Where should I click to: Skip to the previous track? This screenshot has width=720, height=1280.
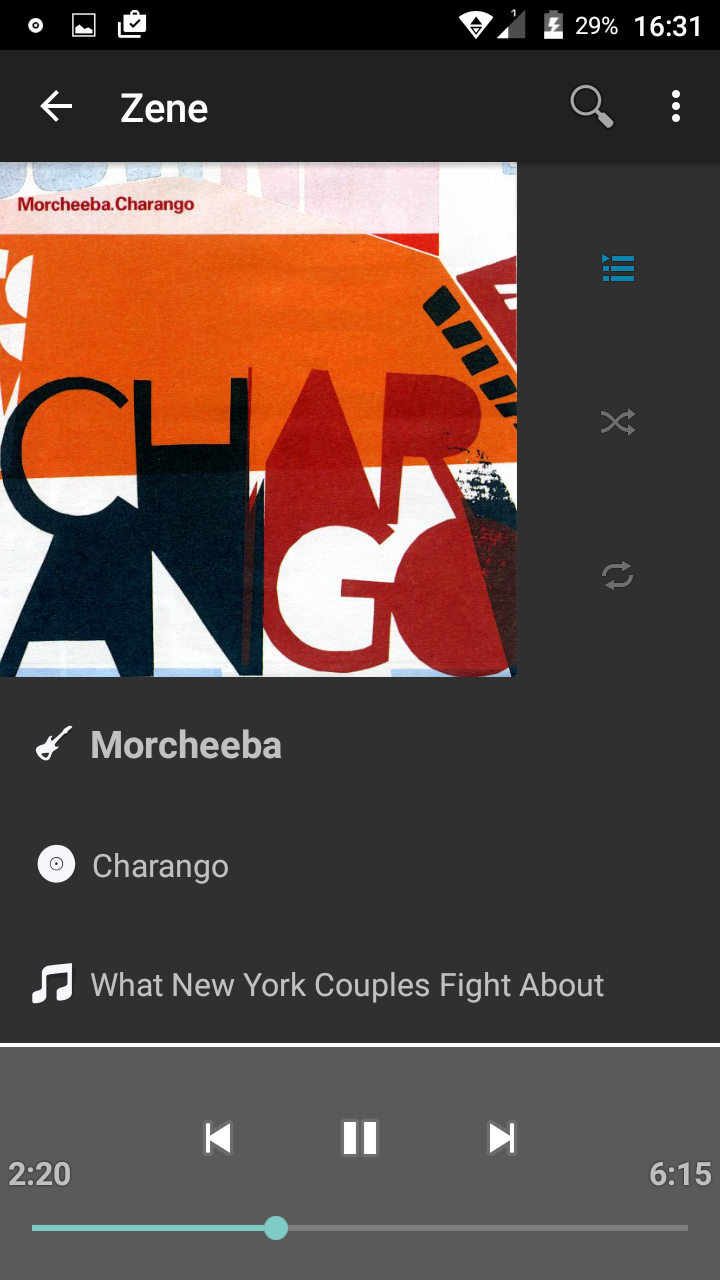pos(218,1138)
